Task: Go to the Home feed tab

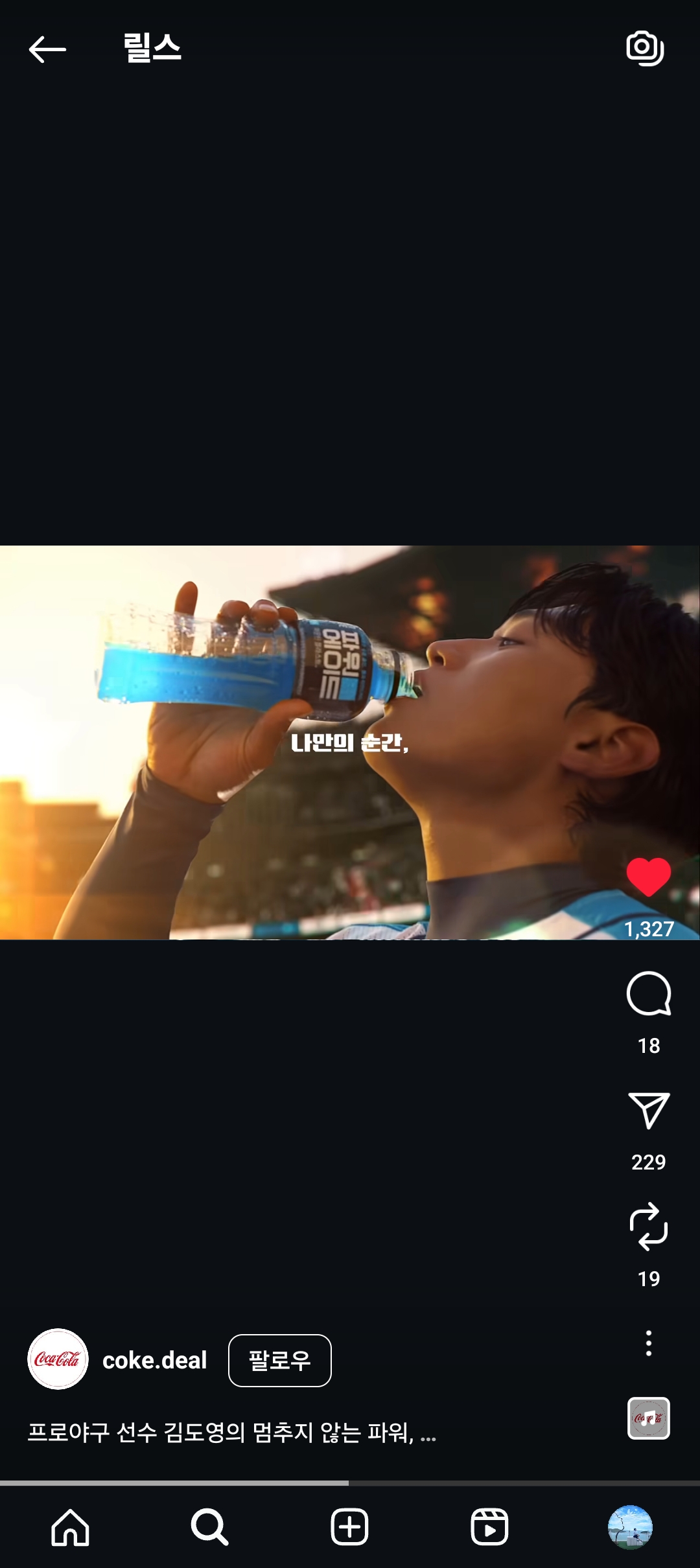Action: point(70,1527)
